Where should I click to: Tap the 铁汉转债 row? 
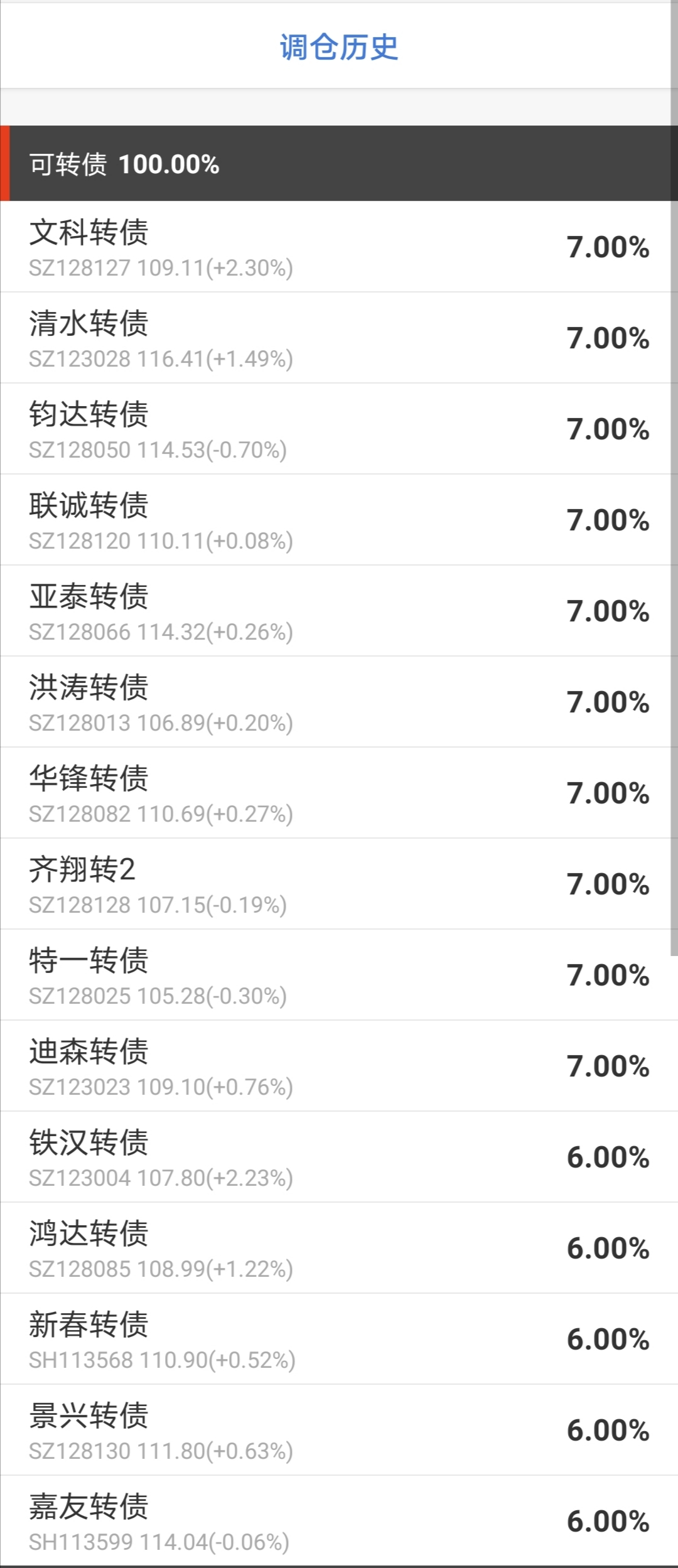[x=339, y=1157]
